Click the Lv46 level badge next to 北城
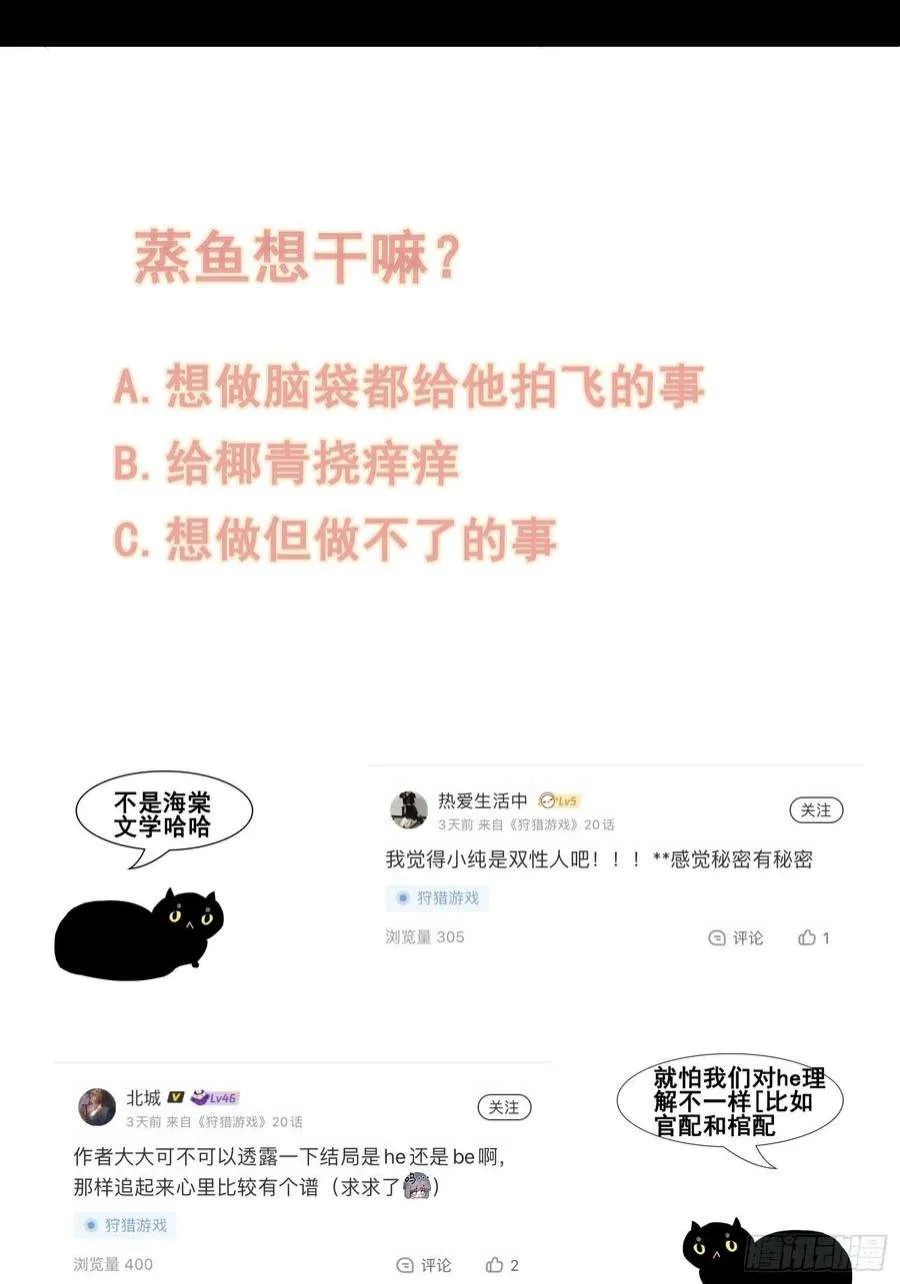 (x=217, y=1097)
